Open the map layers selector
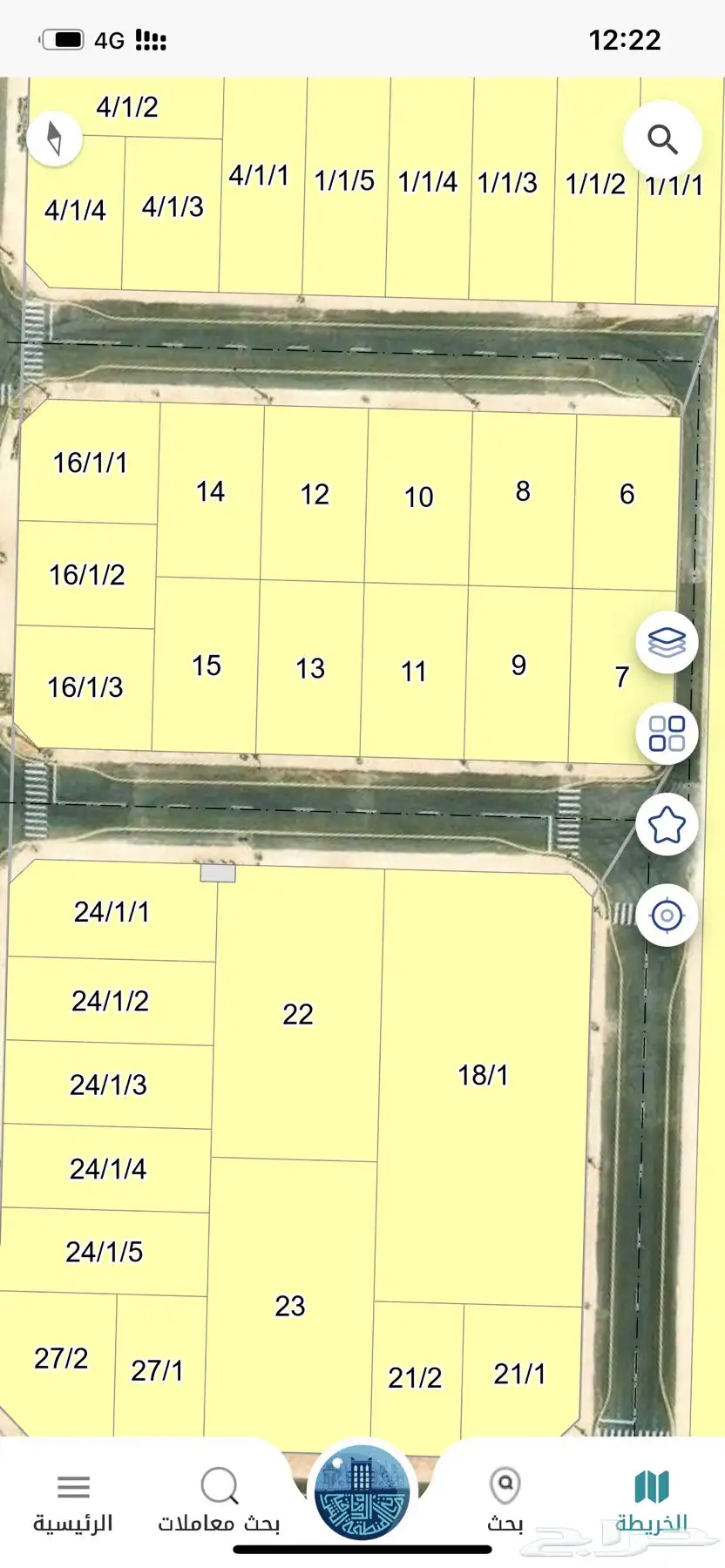The height and width of the screenshot is (1568, 725). point(667,643)
